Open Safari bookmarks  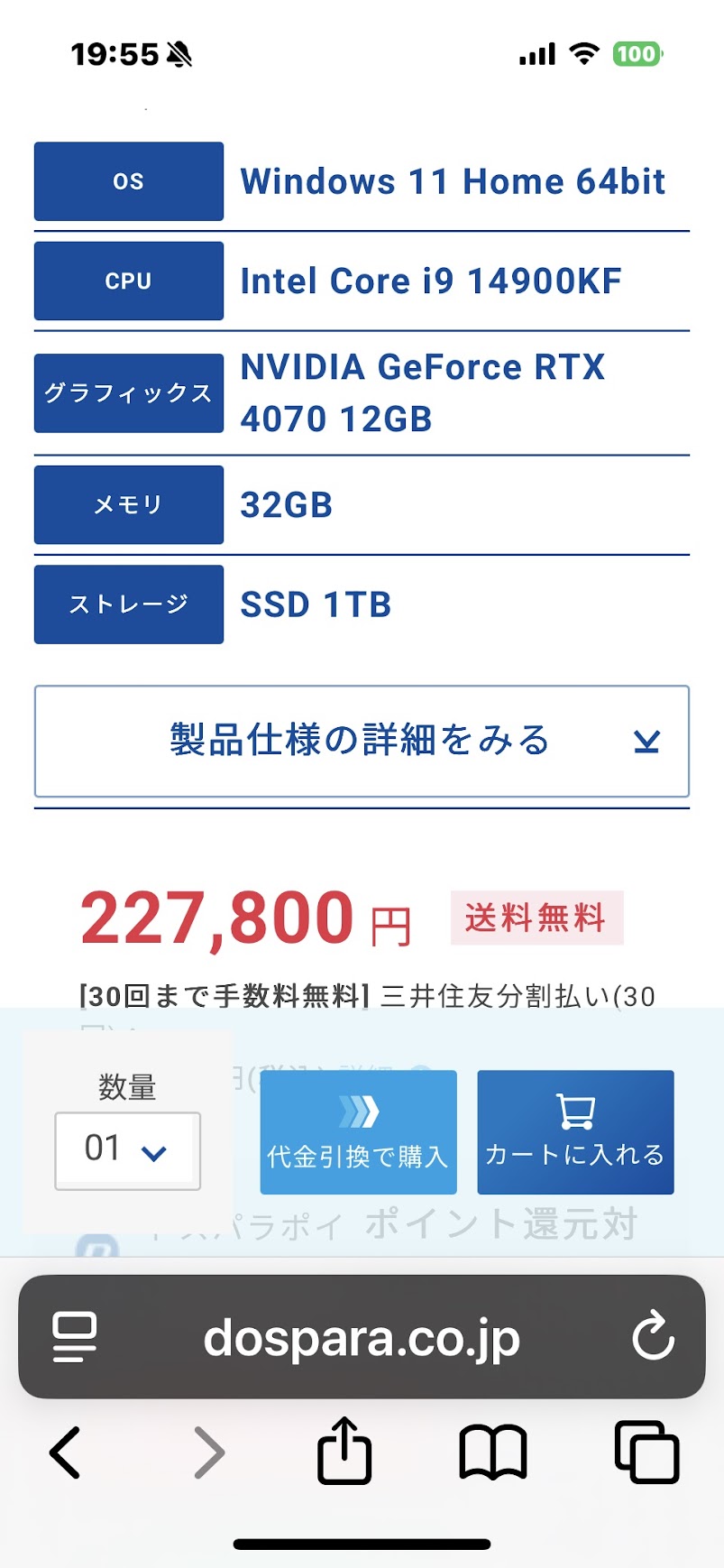point(492,1453)
